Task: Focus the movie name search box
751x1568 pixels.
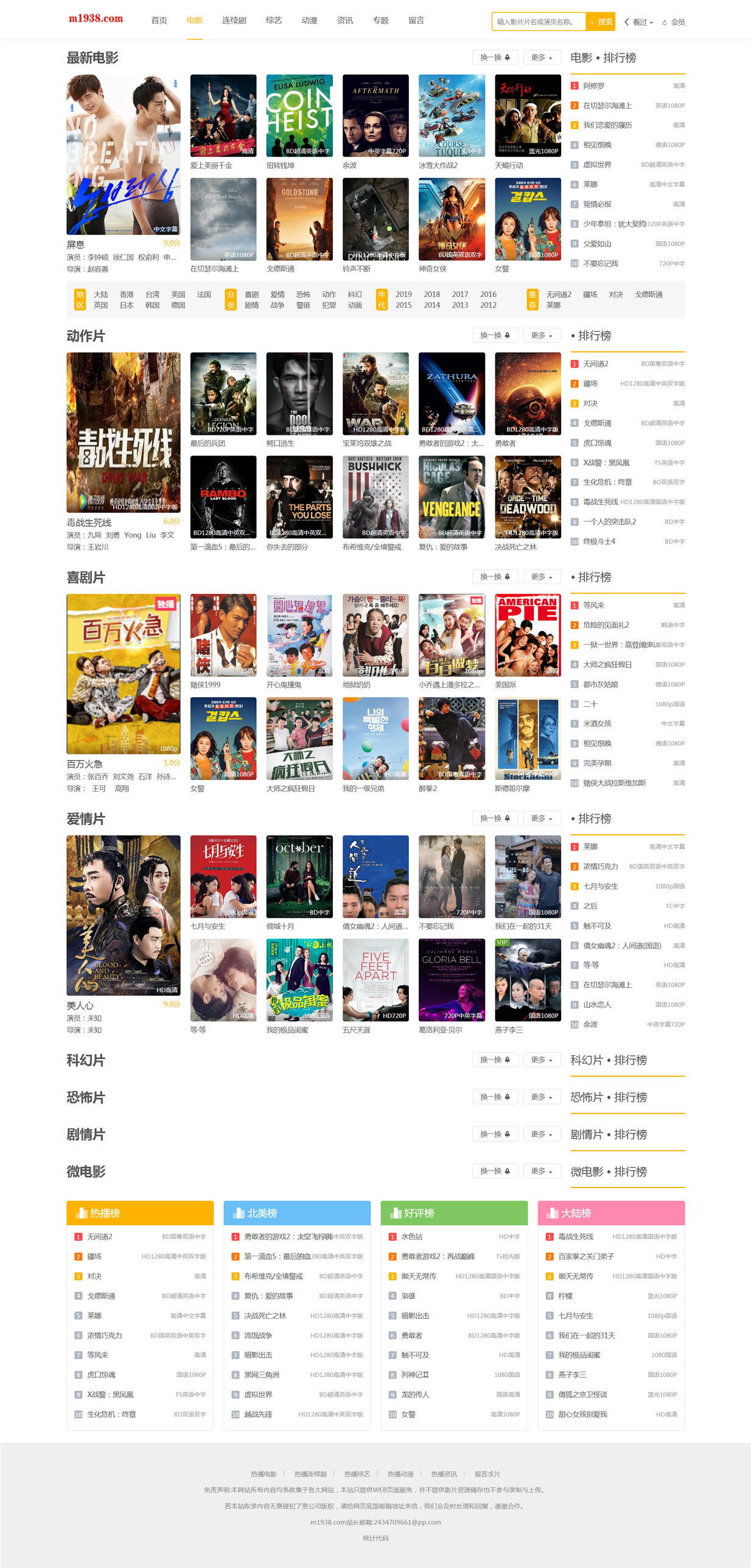Action: coord(539,21)
